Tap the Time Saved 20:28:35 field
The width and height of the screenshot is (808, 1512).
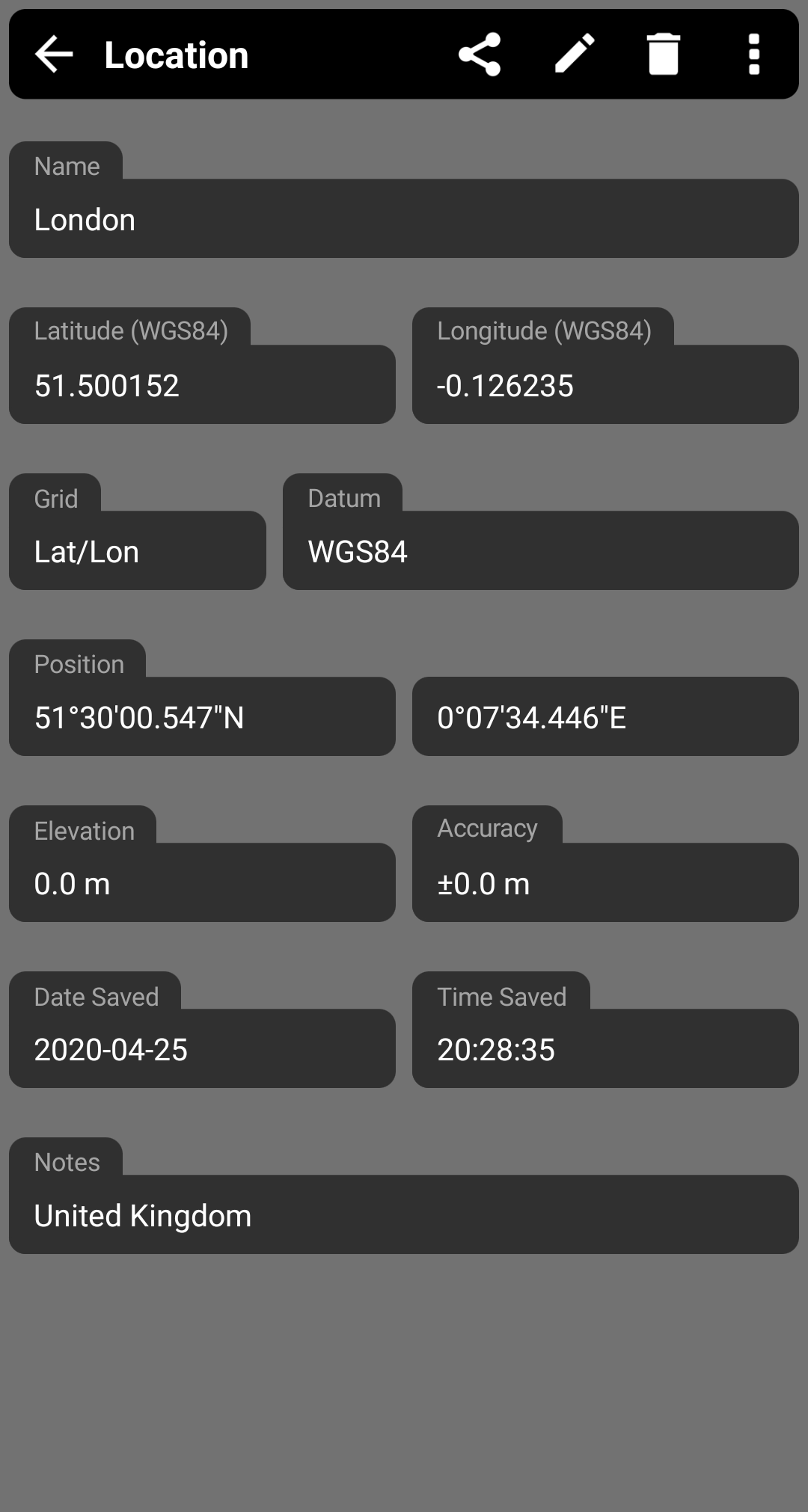point(605,1049)
